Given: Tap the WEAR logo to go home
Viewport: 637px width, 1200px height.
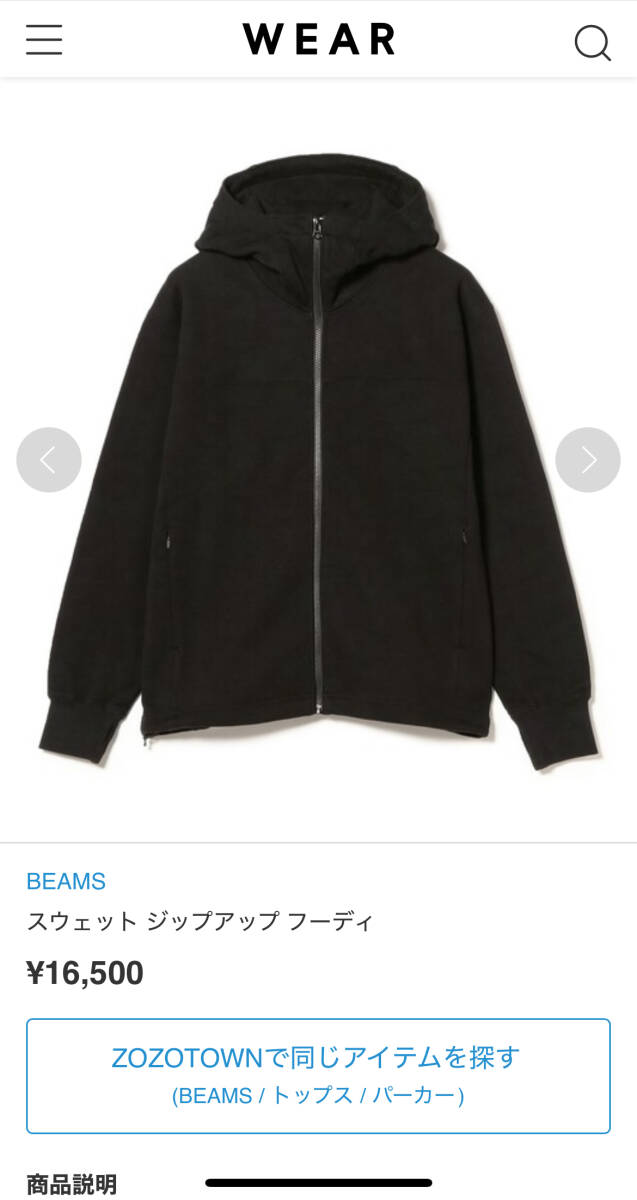Looking at the screenshot, I should [x=318, y=40].
